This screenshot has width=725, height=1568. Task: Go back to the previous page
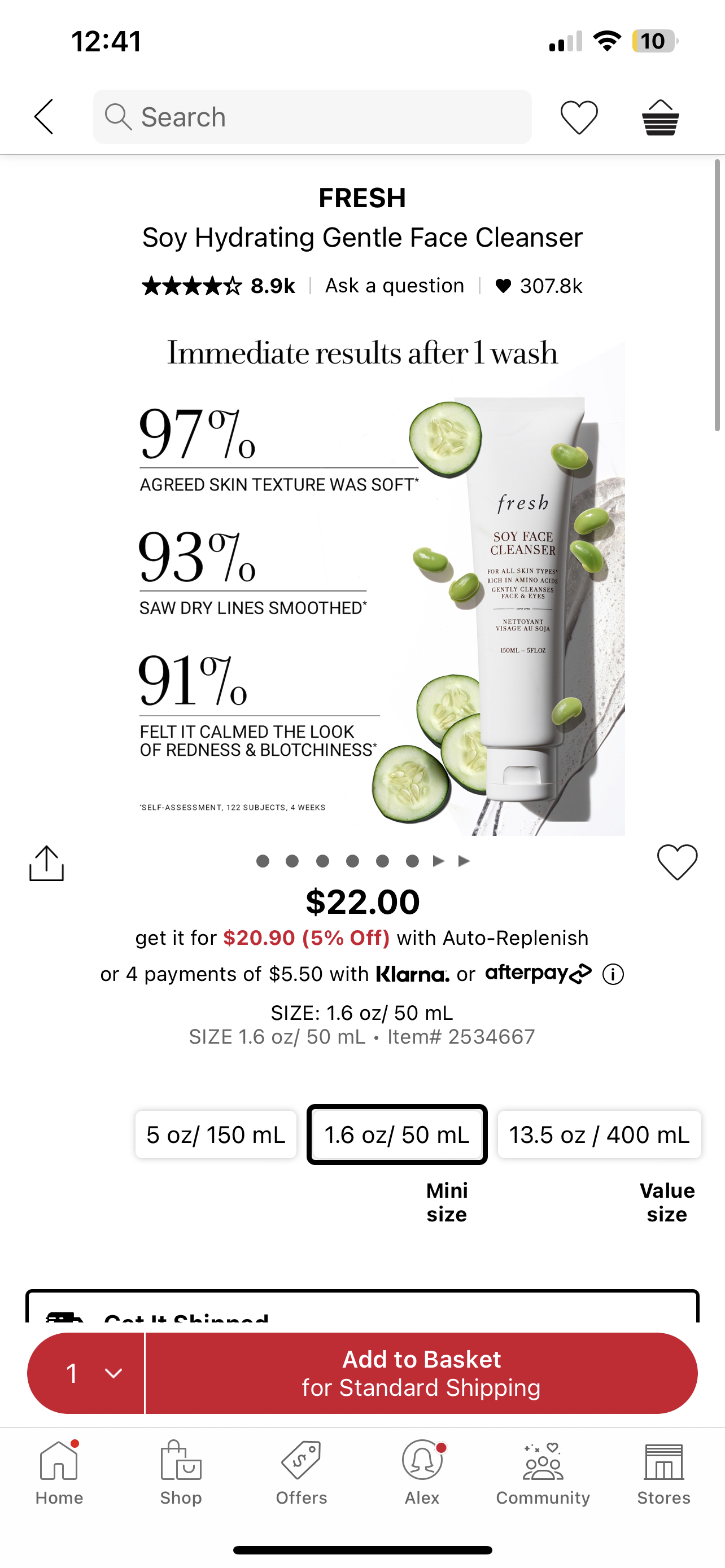(44, 116)
